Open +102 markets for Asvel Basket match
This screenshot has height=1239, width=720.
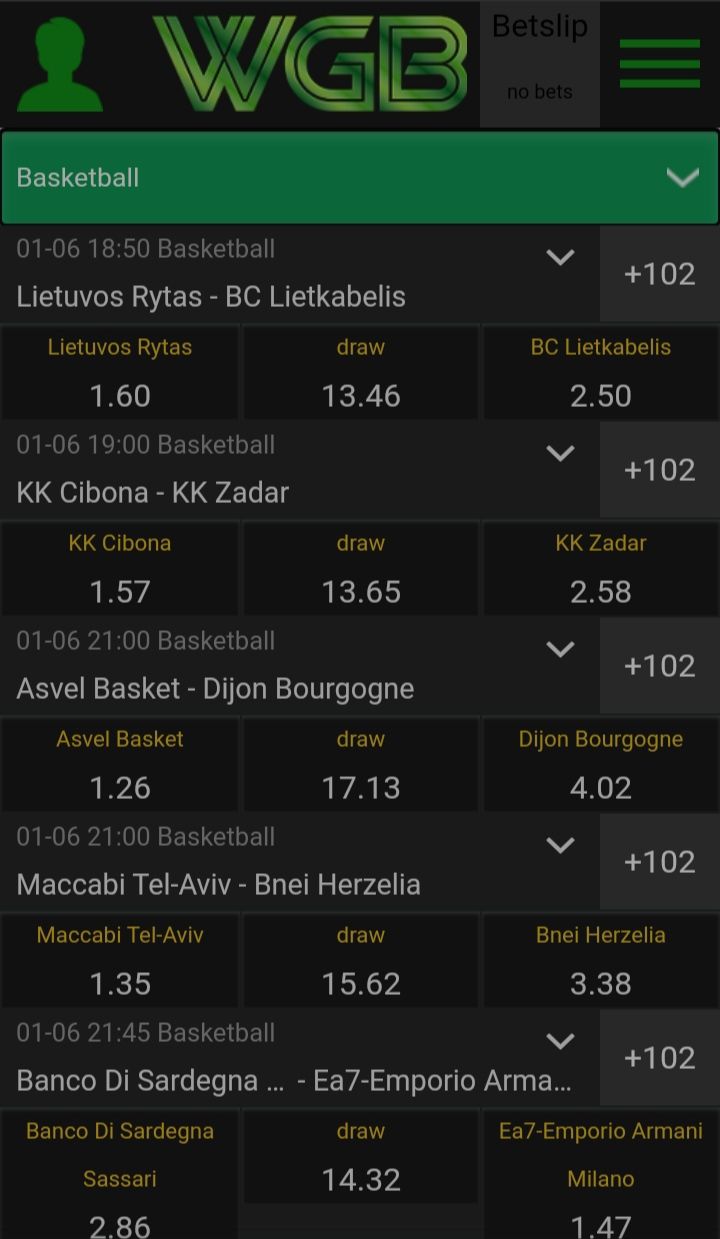click(x=660, y=666)
